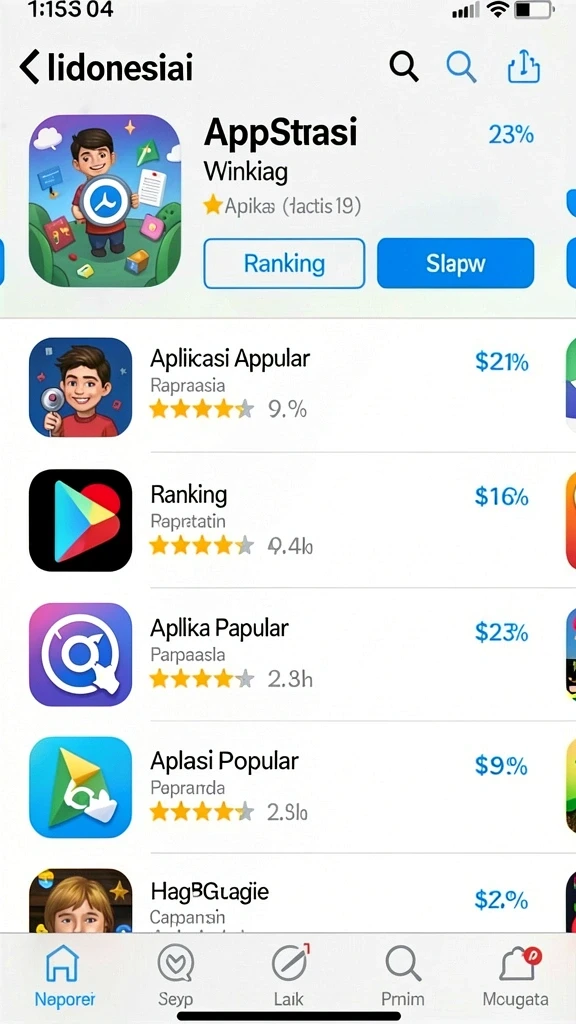Select the Ranking outlined button
Viewport: 576px width, 1024px height.
[x=284, y=263]
